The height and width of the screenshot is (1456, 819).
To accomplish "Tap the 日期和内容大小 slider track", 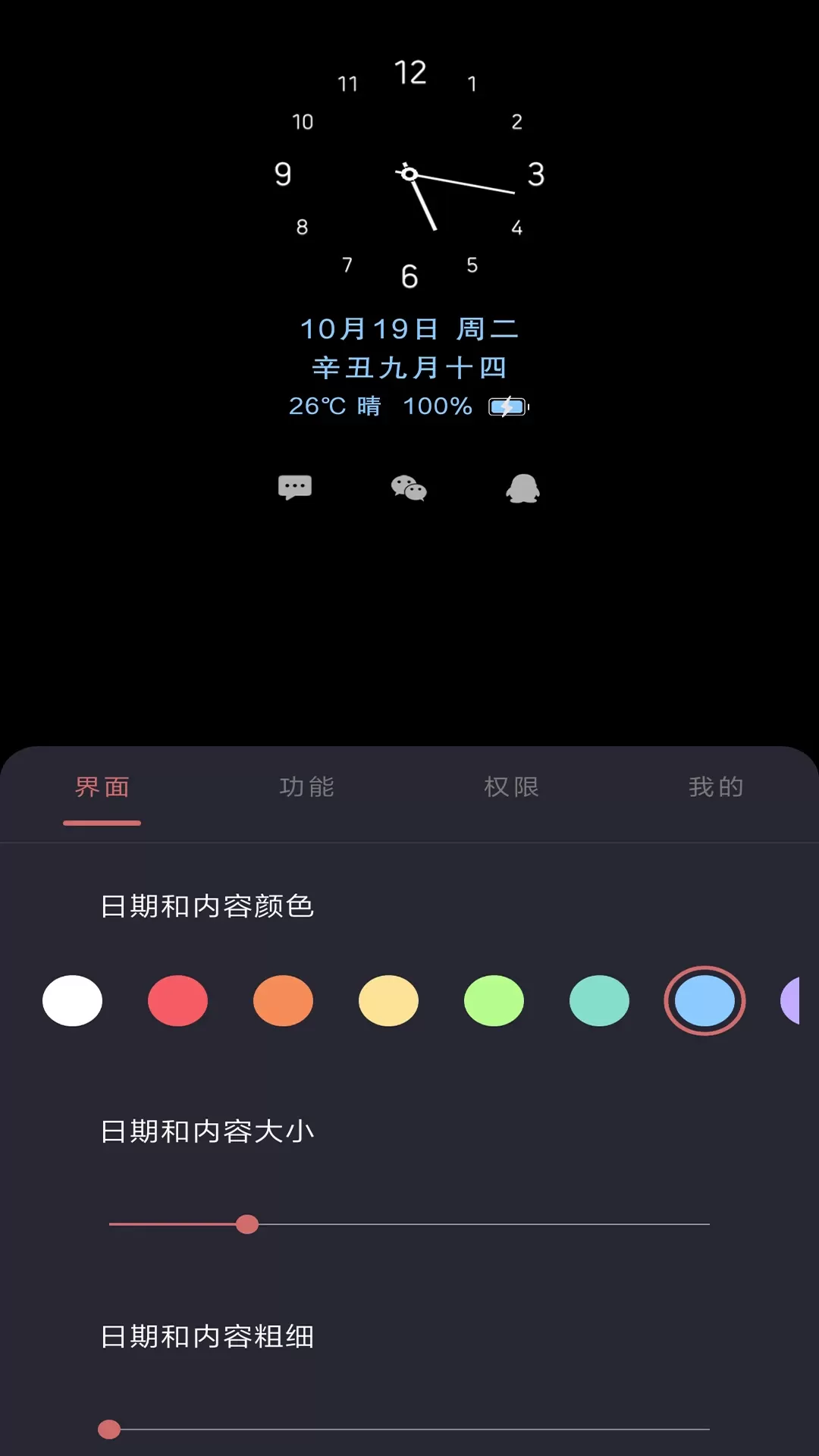I will coord(409,1224).
